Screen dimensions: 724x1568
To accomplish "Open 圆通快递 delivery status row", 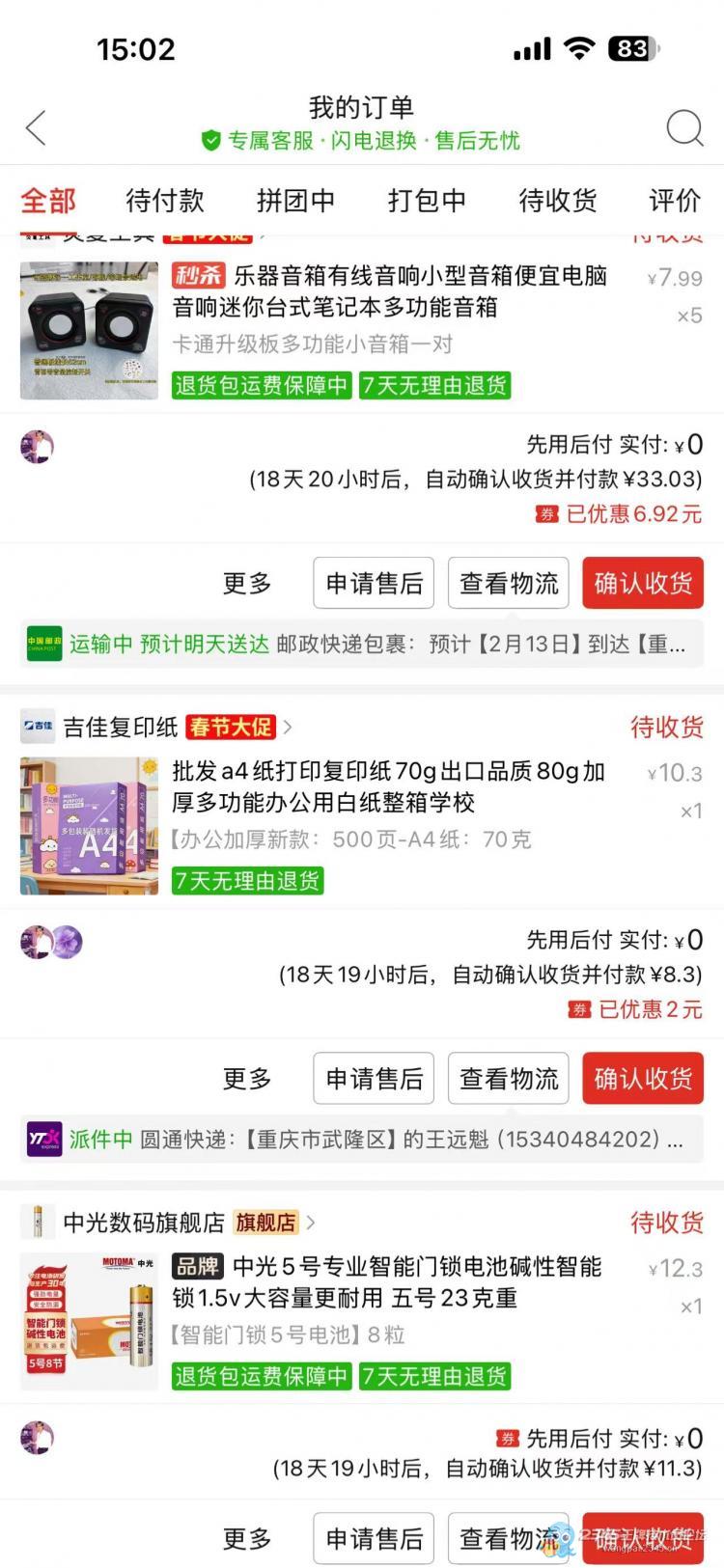I will click(x=362, y=1140).
